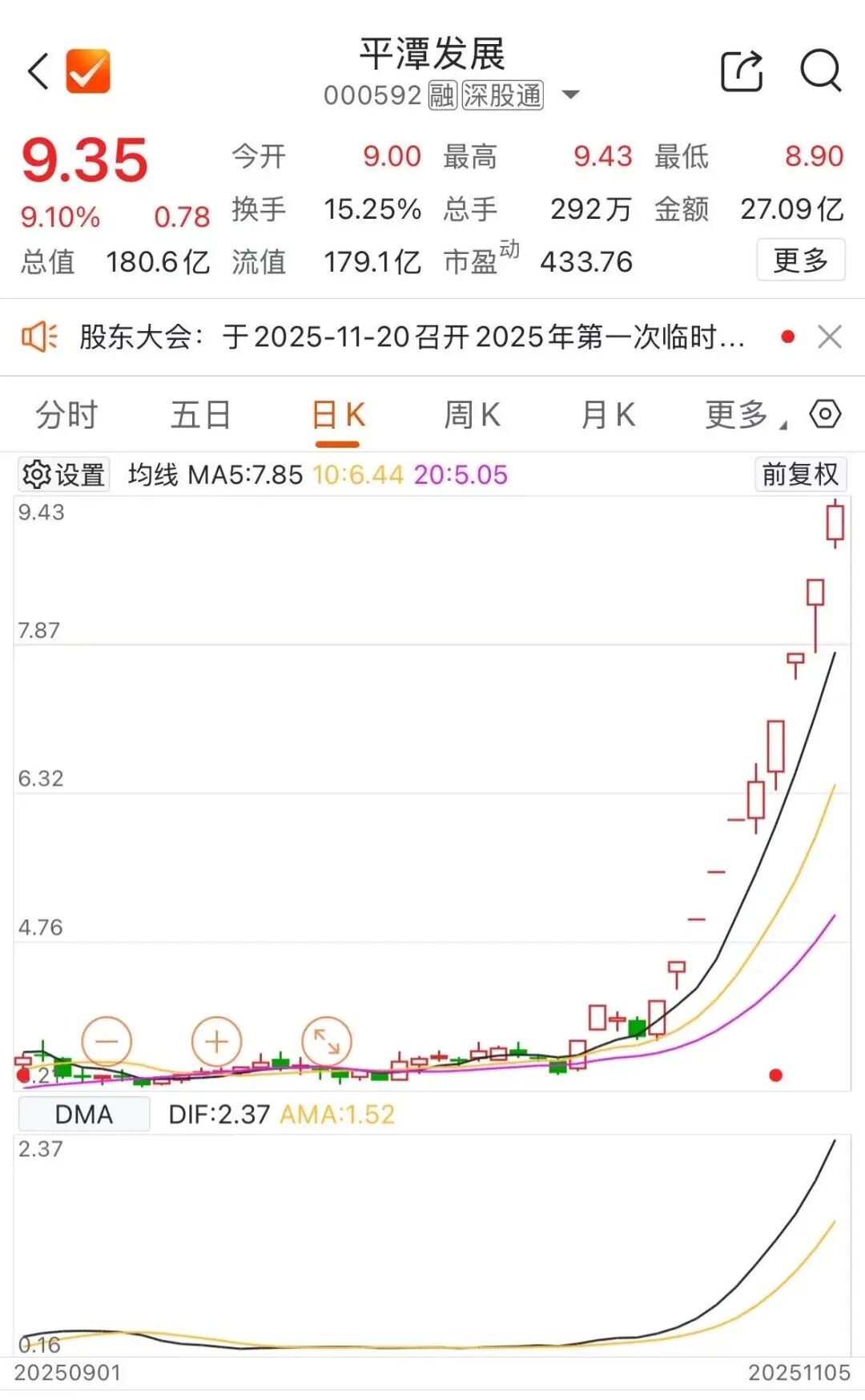Viewport: 865px width, 1400px height.
Task: Switch indicator by tapping DMA label
Action: pos(82,1113)
